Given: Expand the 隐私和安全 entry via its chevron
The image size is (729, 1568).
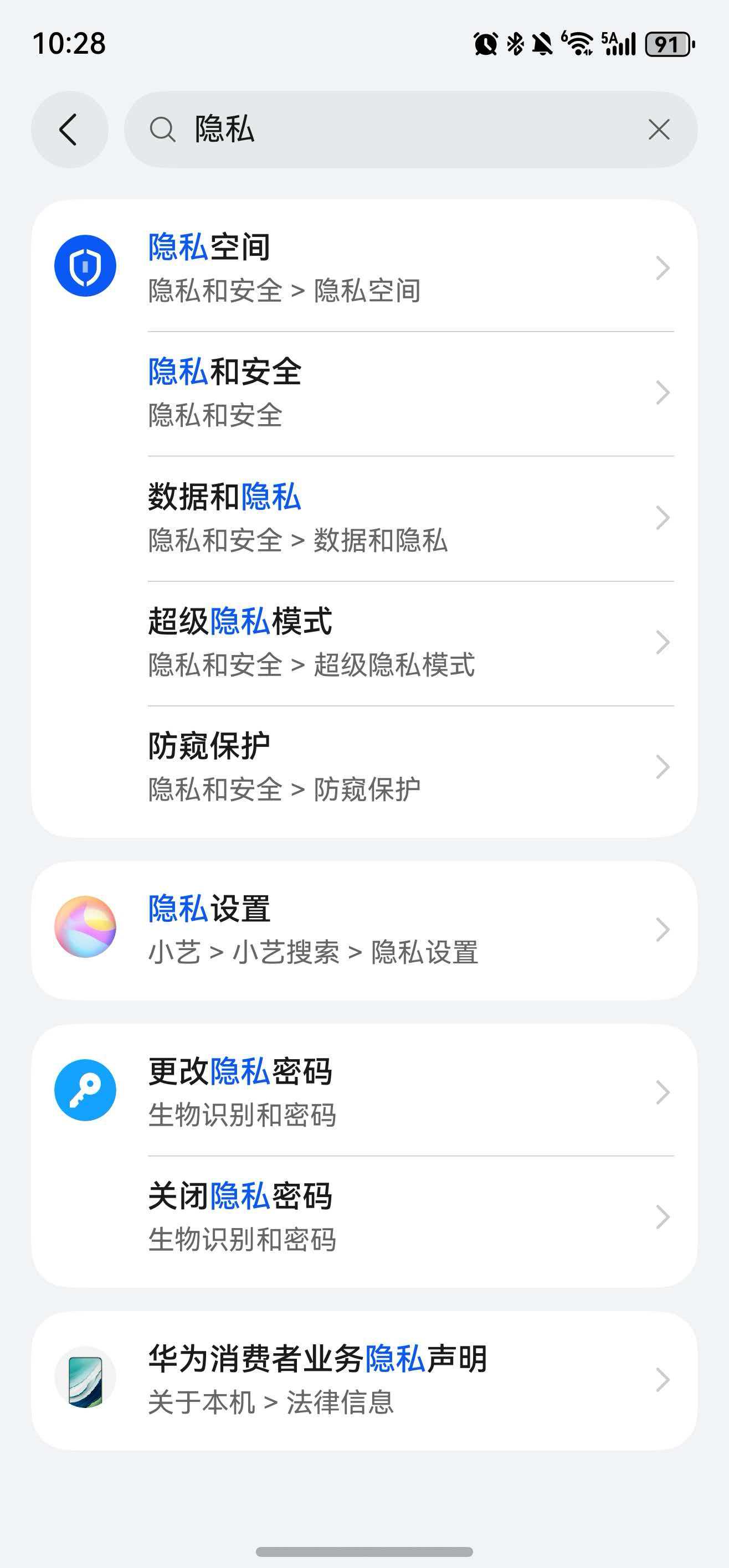Looking at the screenshot, I should 663,393.
